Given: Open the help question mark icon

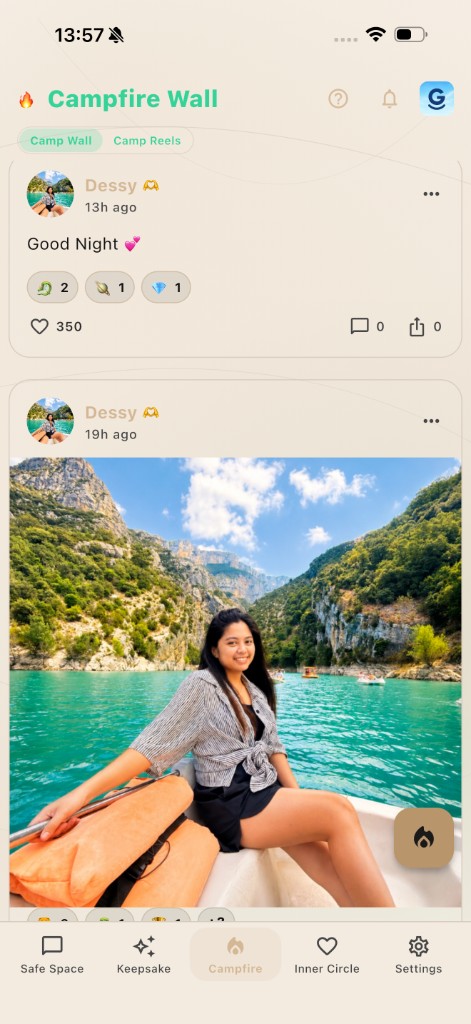Looking at the screenshot, I should pyautogui.click(x=338, y=99).
